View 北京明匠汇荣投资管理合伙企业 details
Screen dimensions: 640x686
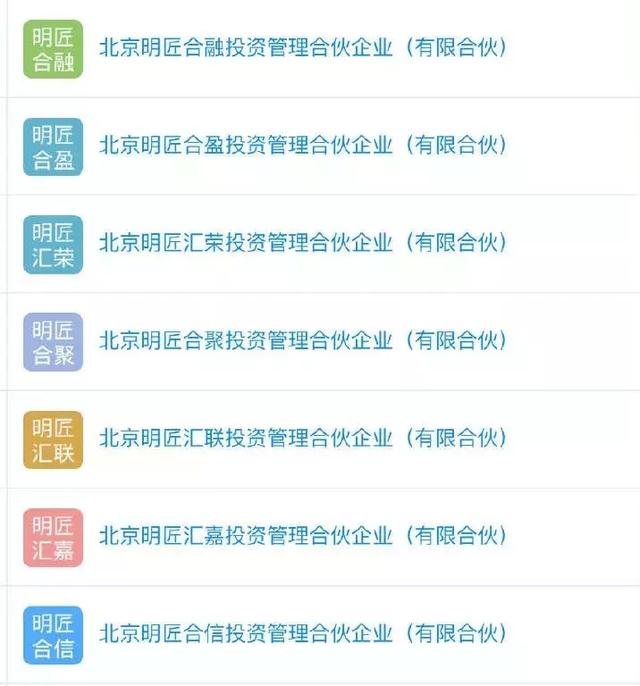[x=303, y=243]
